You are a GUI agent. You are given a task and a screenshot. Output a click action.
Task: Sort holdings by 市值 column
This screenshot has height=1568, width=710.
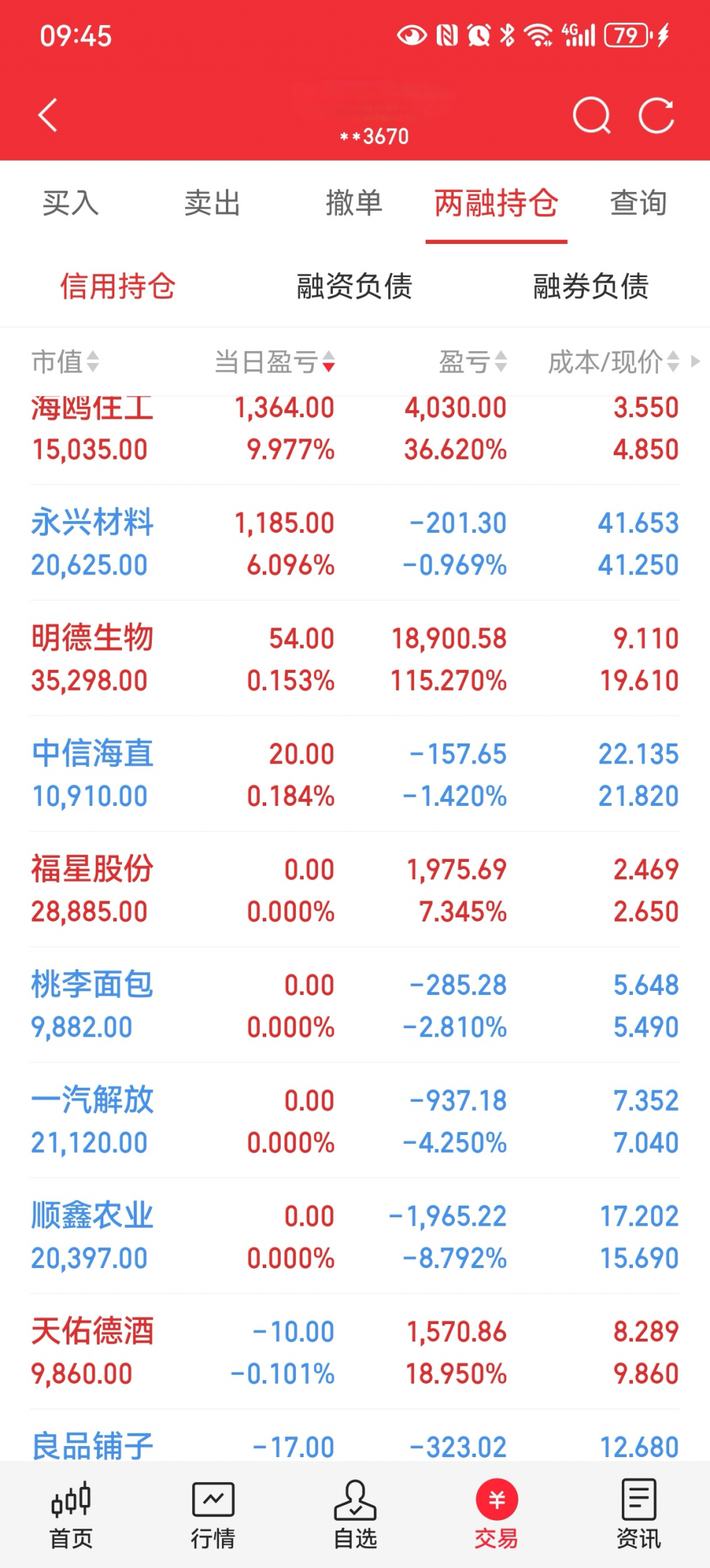[x=65, y=362]
